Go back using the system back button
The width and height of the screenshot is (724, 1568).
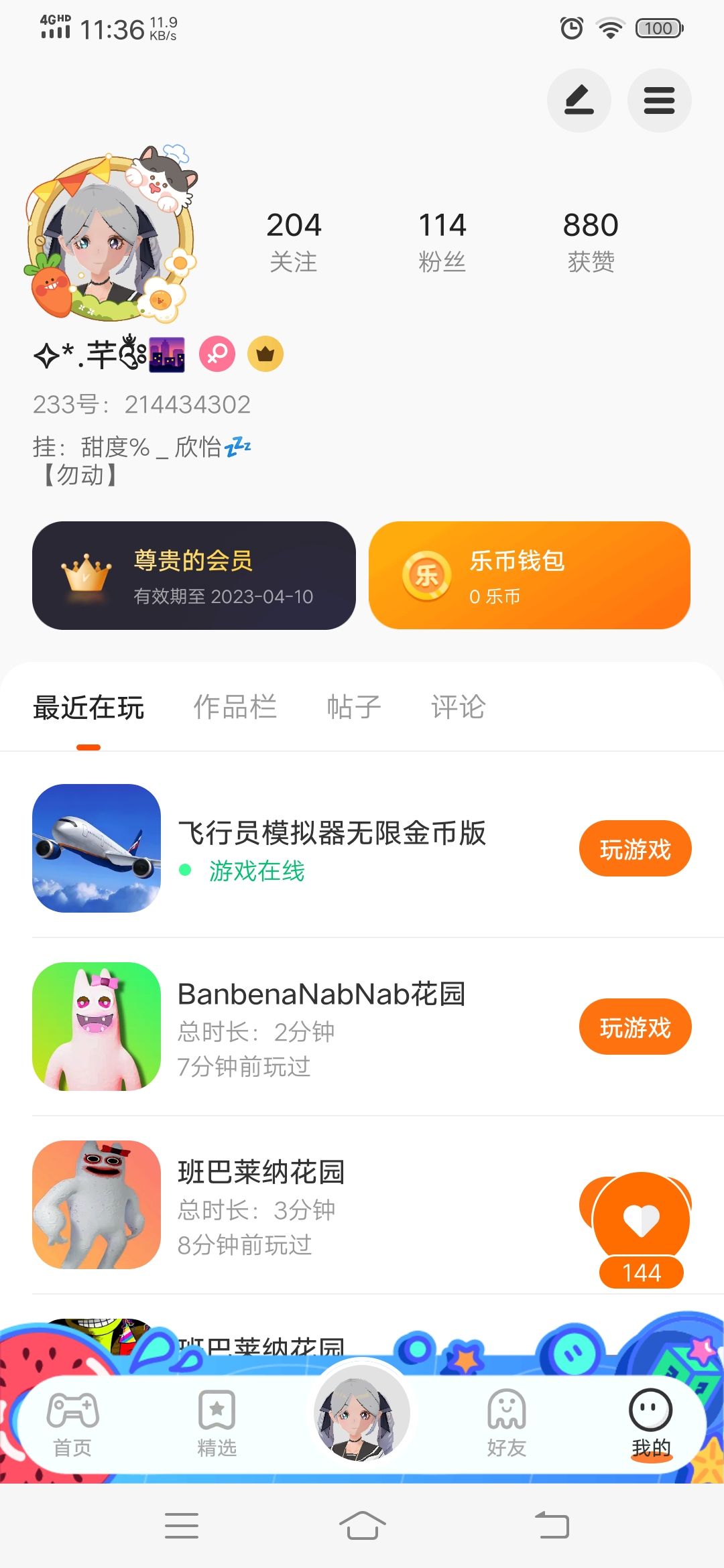pyautogui.click(x=552, y=1526)
